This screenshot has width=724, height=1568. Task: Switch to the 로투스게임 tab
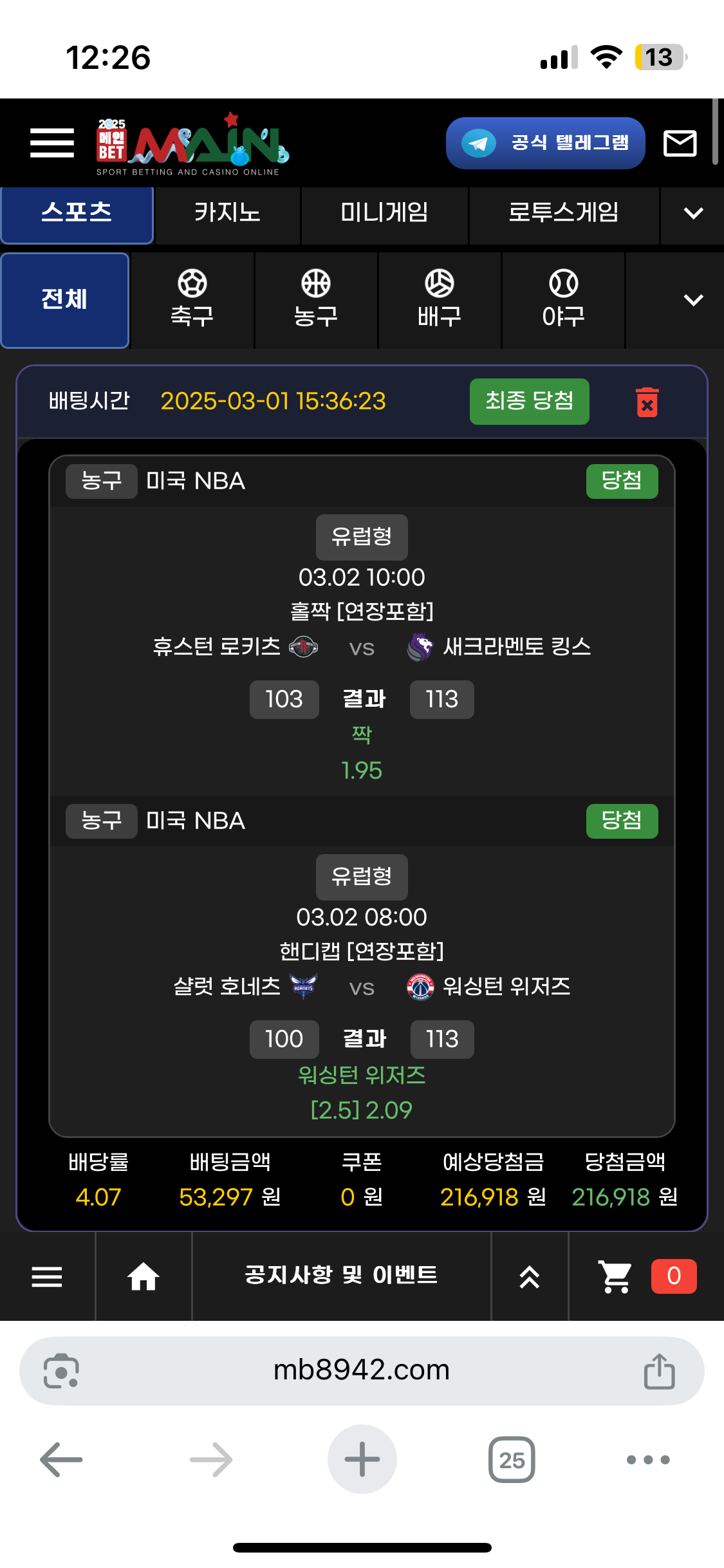pyautogui.click(x=563, y=213)
